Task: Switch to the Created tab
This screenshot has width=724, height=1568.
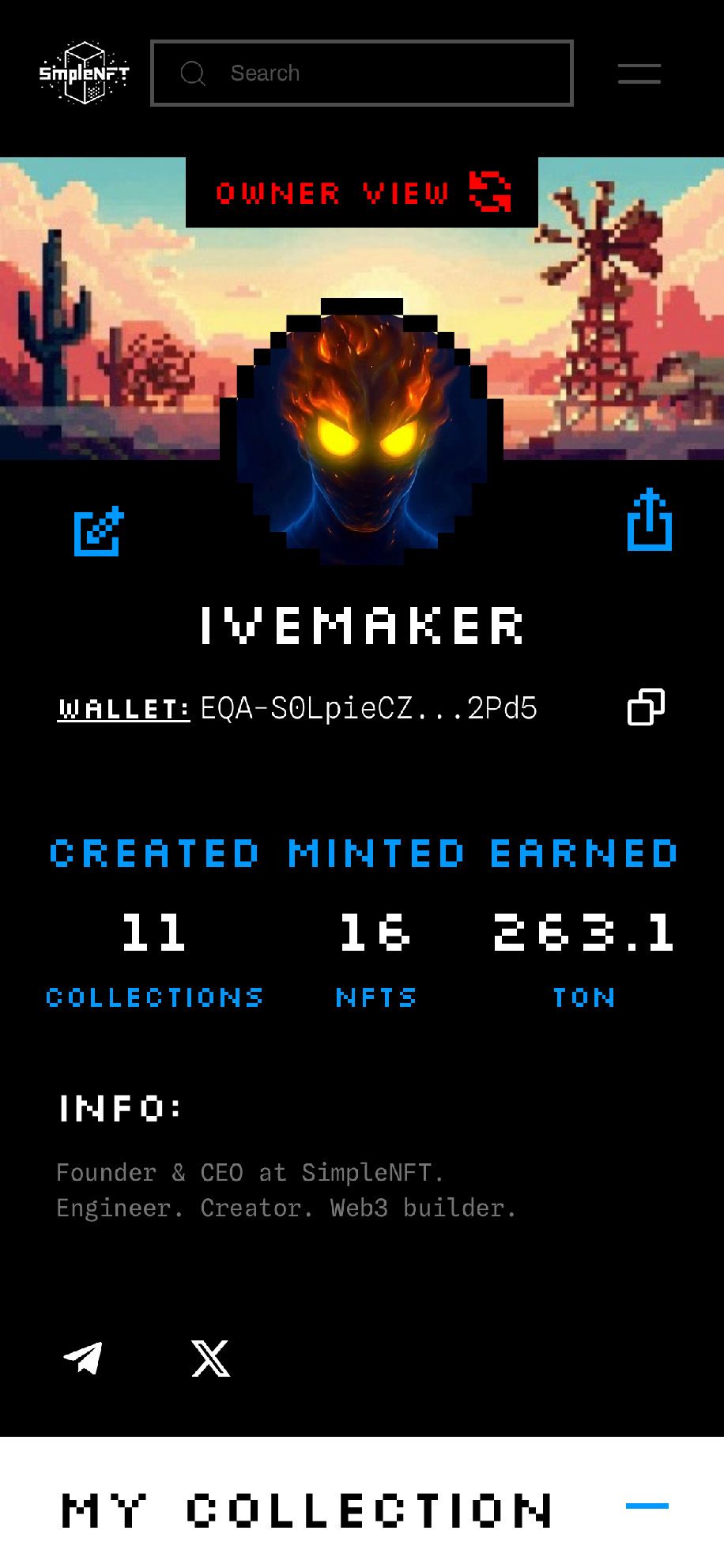Action: tap(153, 854)
